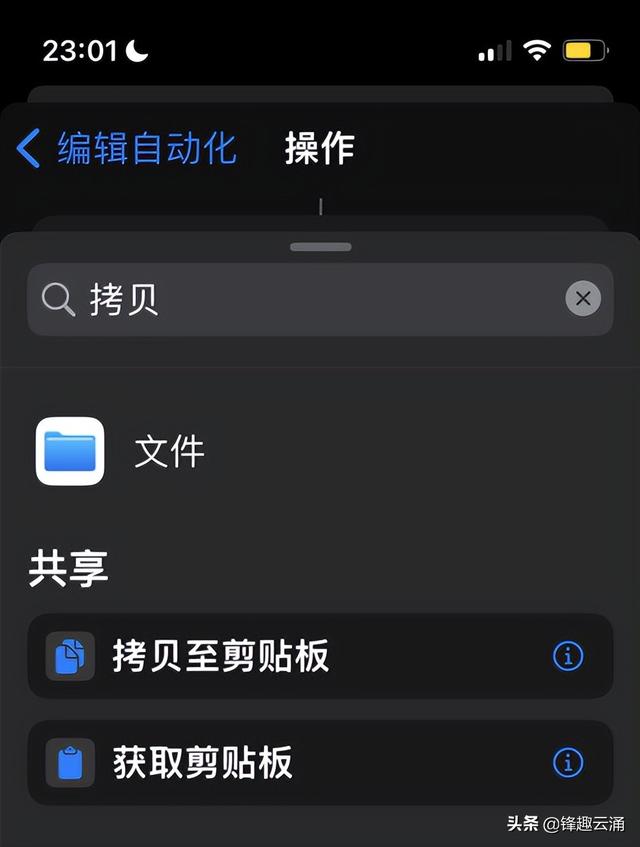
Task: View details of 获取剪贴板
Action: click(x=568, y=763)
